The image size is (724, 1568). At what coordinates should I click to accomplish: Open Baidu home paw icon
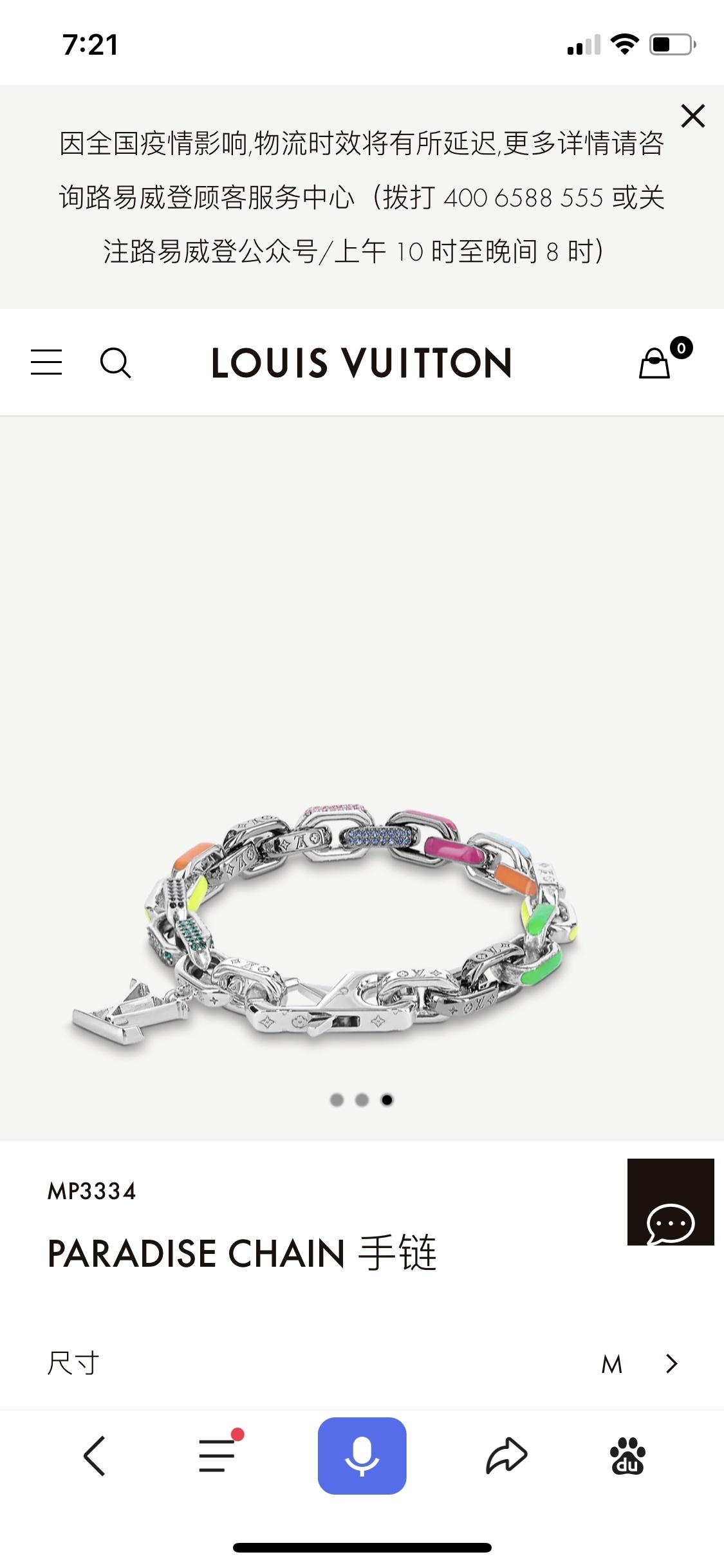tap(627, 1455)
